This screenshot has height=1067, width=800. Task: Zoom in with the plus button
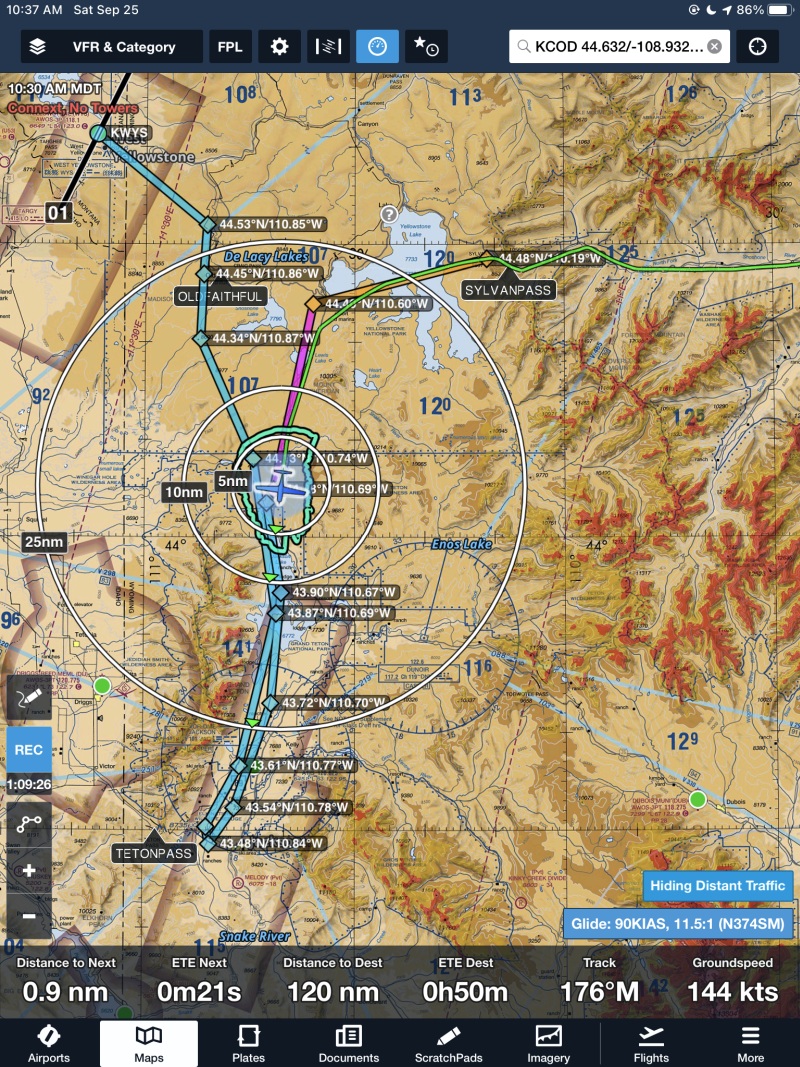click(29, 870)
